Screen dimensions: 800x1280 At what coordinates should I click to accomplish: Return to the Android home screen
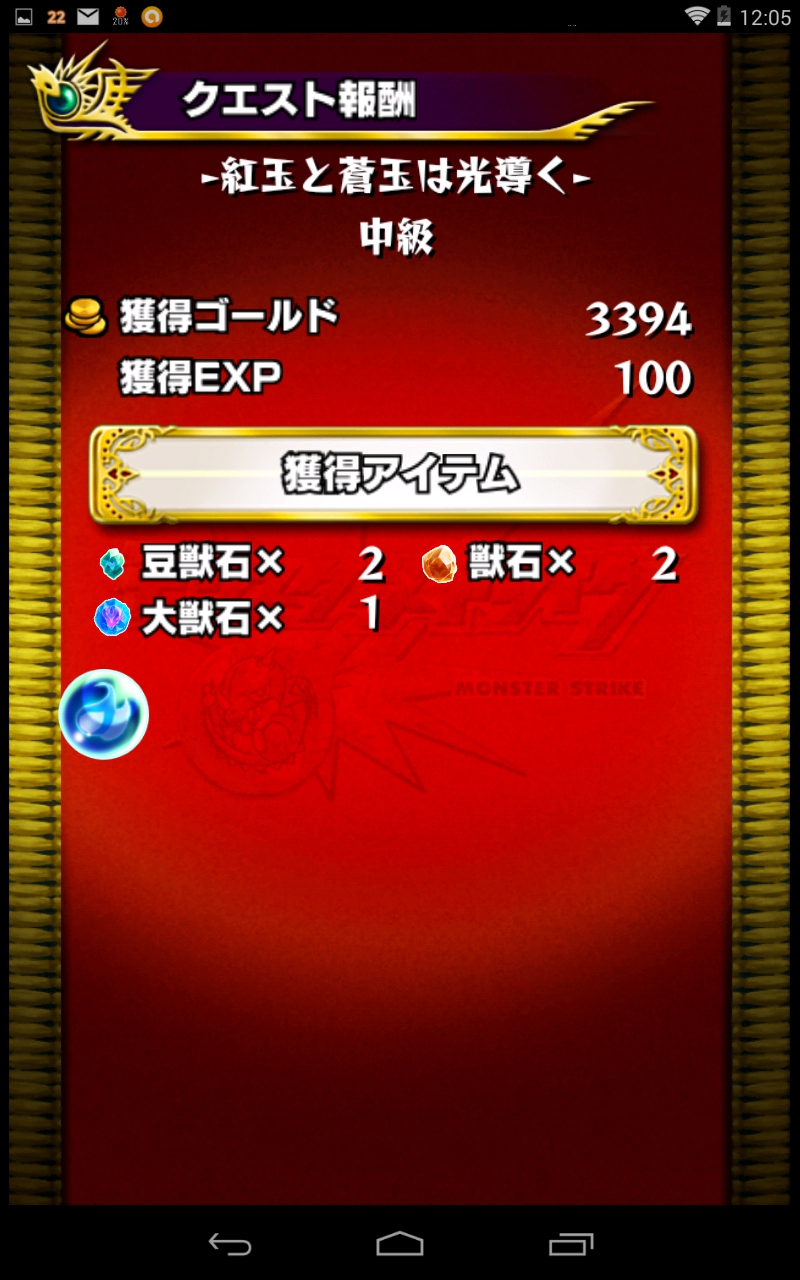coord(400,1243)
